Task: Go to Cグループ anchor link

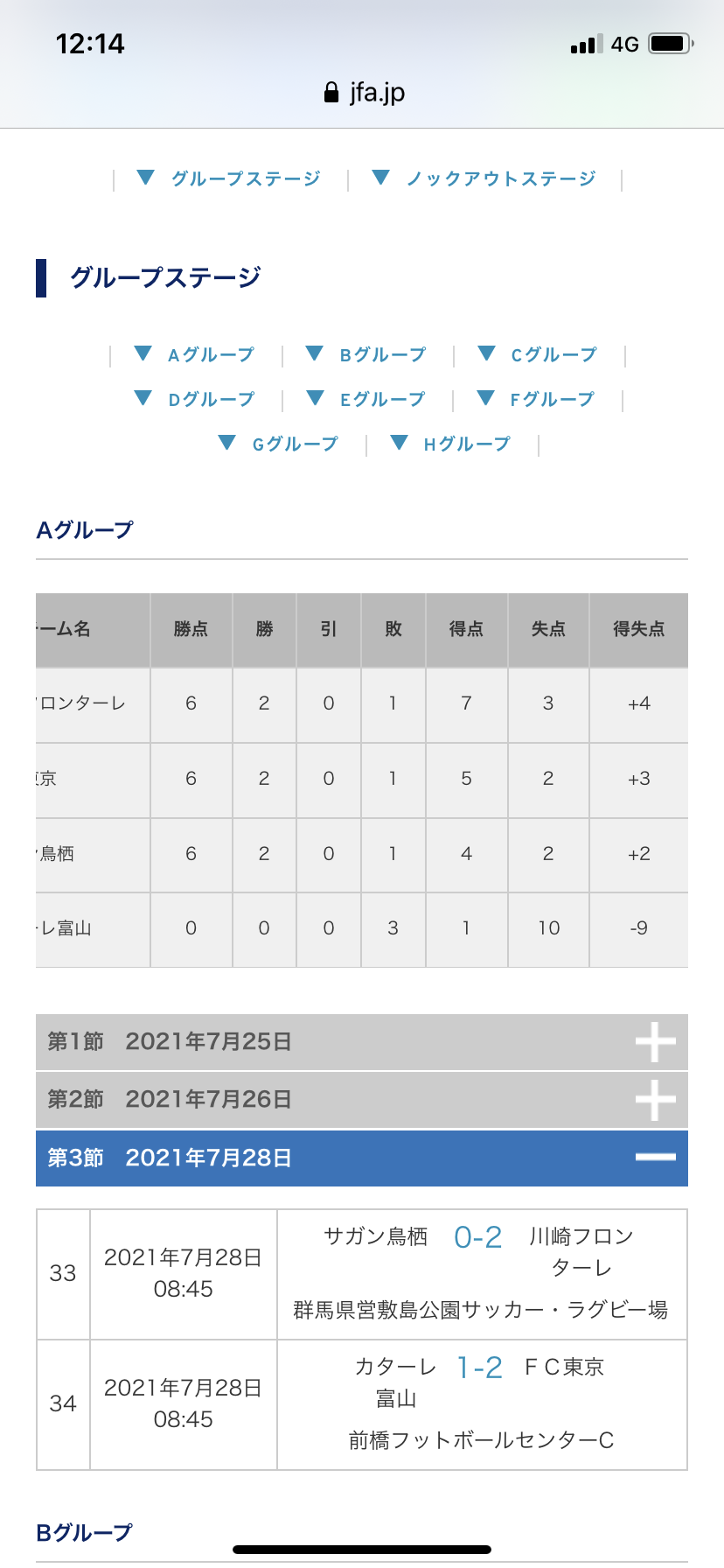Action: (537, 354)
